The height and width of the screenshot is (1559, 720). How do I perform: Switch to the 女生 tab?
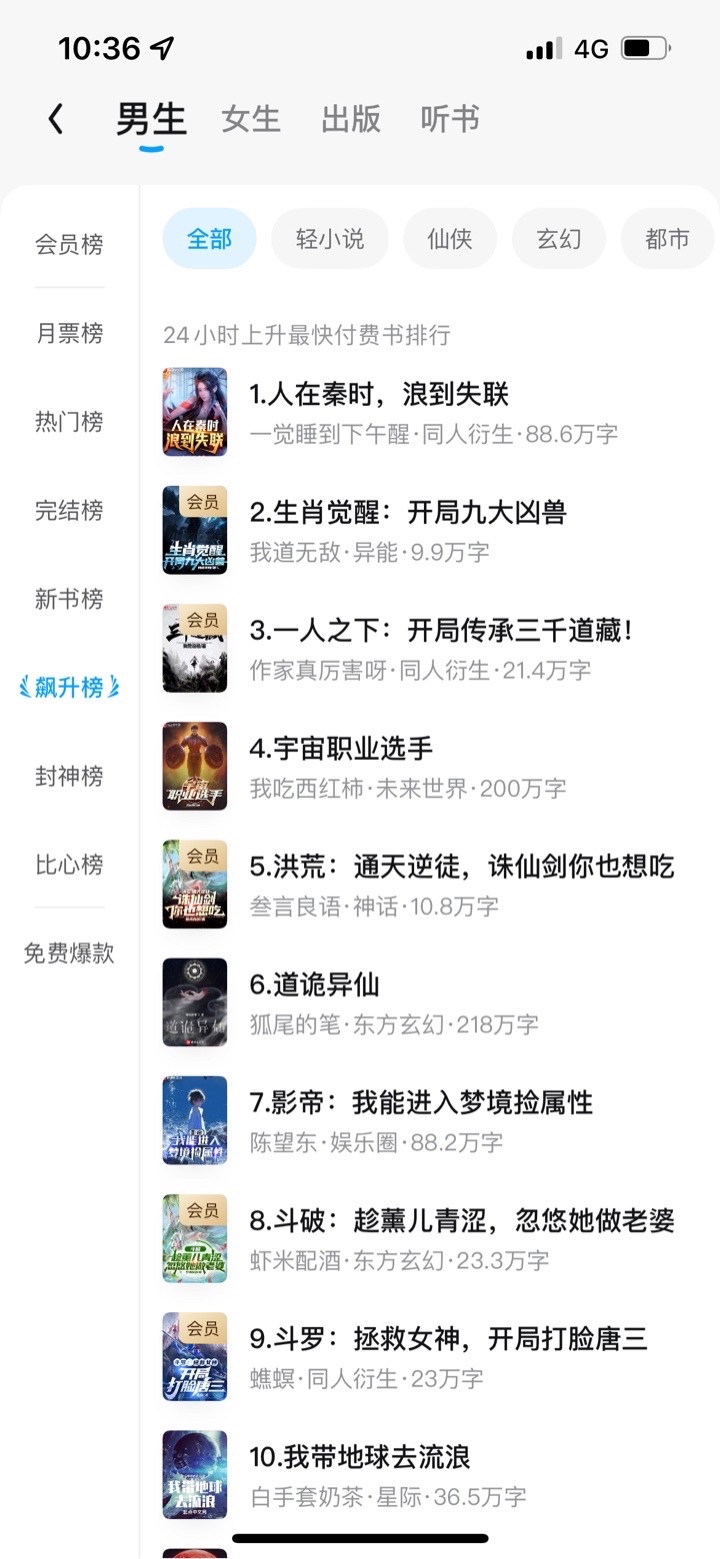point(250,120)
